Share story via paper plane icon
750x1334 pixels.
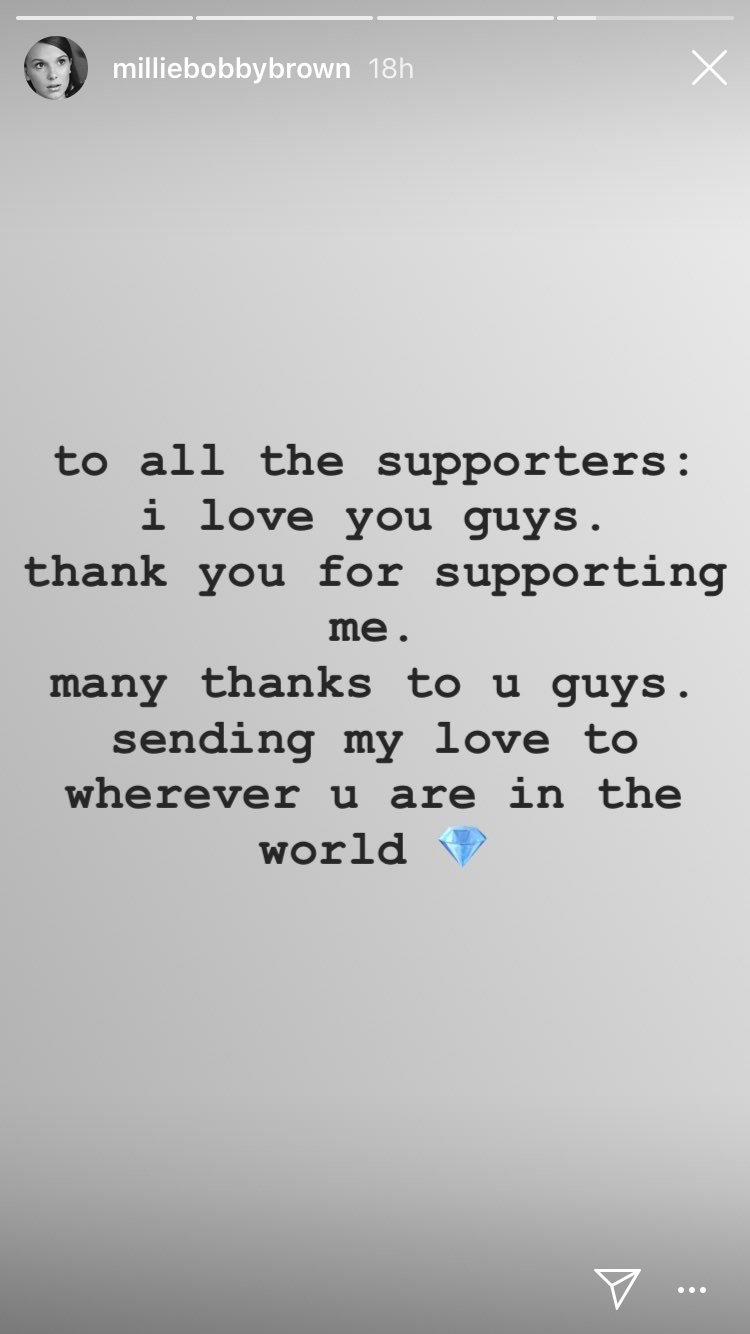point(617,1288)
